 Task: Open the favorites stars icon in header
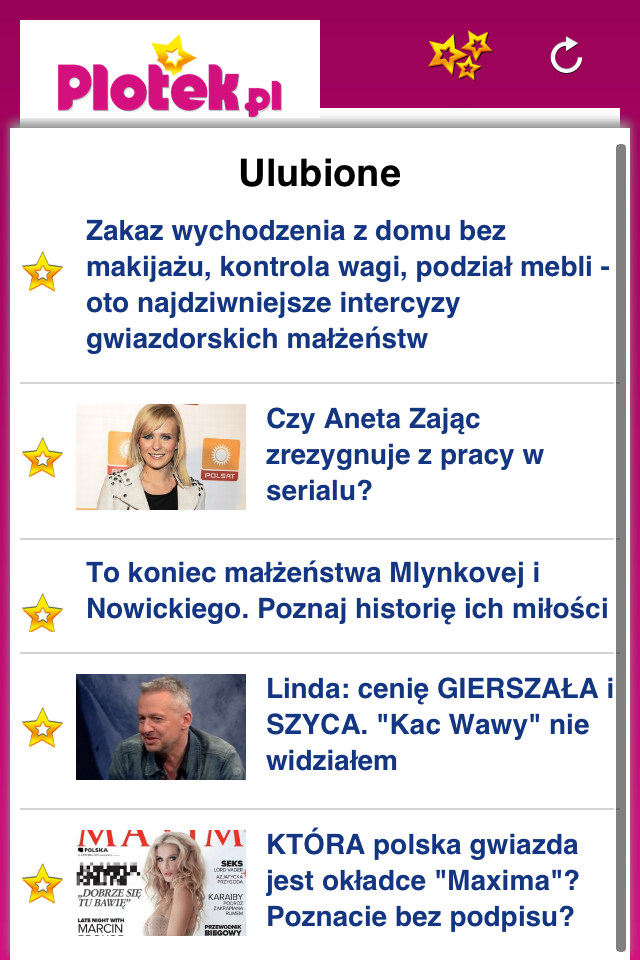(460, 55)
